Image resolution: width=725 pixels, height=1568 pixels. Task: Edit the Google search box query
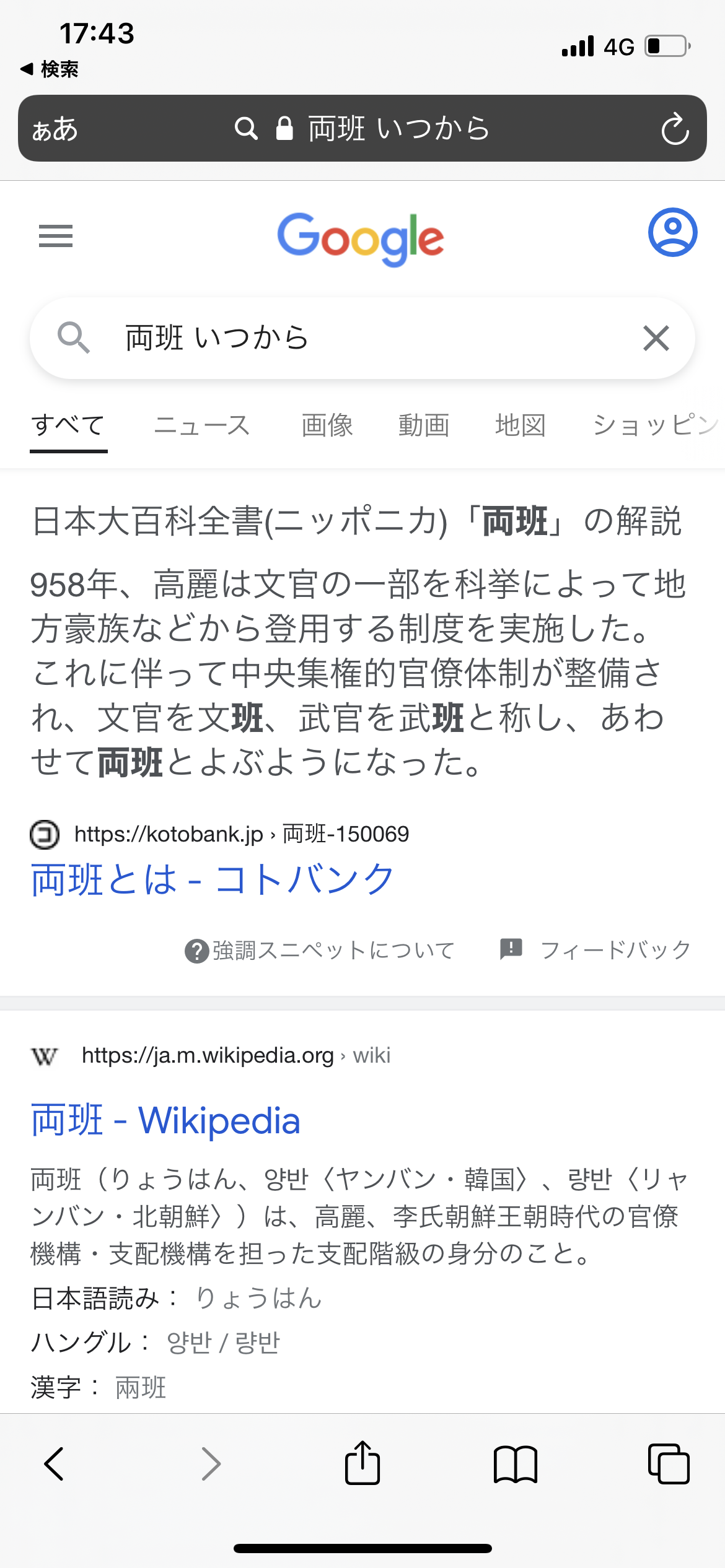[362, 338]
